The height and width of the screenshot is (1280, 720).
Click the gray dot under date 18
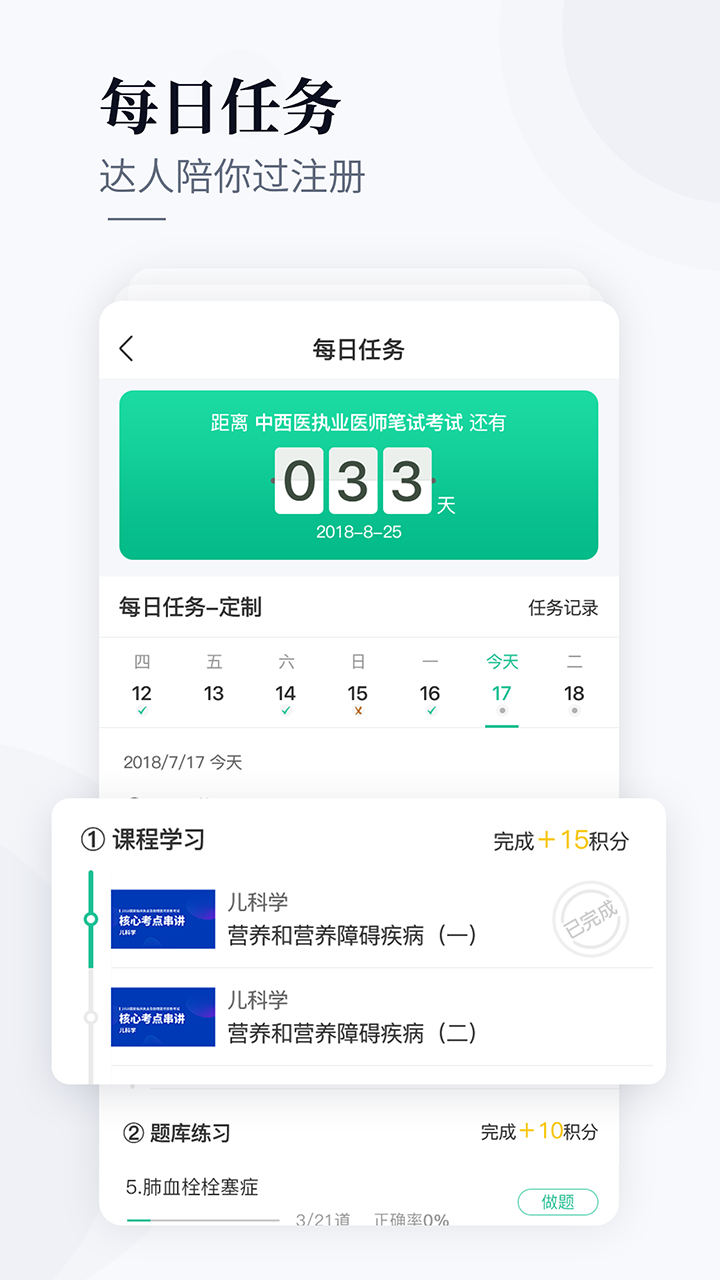coord(574,712)
